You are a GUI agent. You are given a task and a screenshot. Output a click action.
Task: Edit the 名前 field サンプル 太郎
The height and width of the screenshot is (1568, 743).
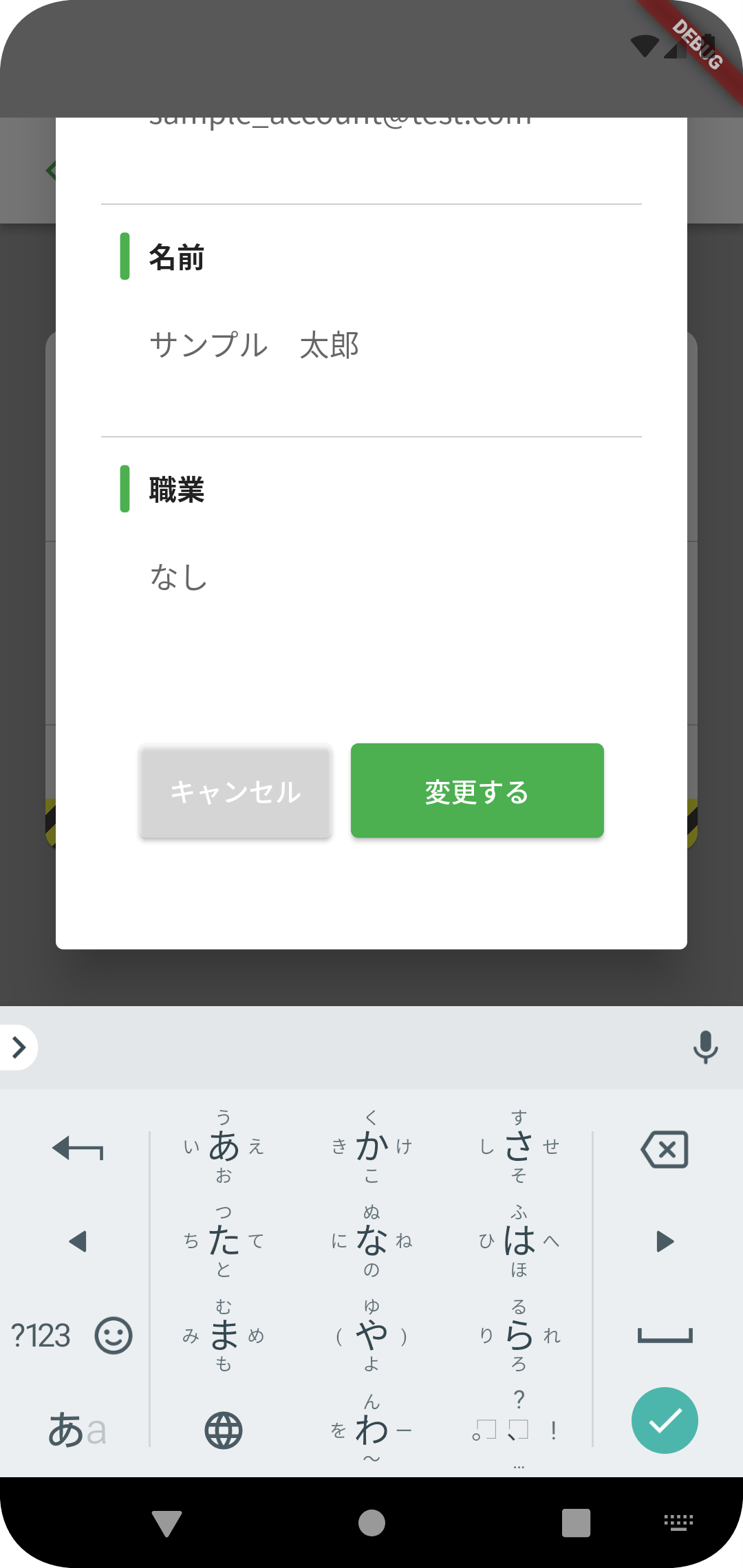click(x=371, y=345)
